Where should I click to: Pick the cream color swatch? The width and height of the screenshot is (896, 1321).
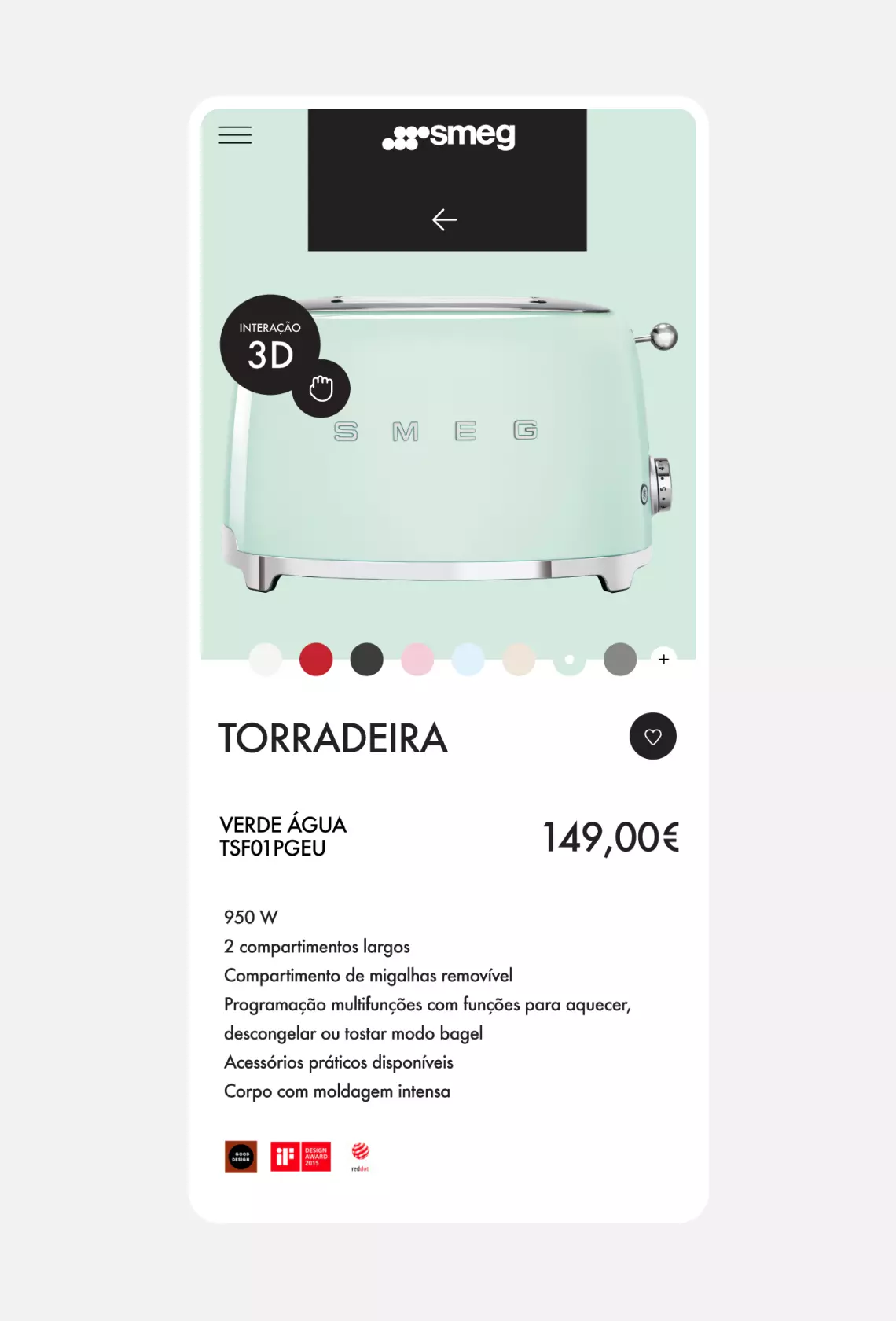coord(519,660)
